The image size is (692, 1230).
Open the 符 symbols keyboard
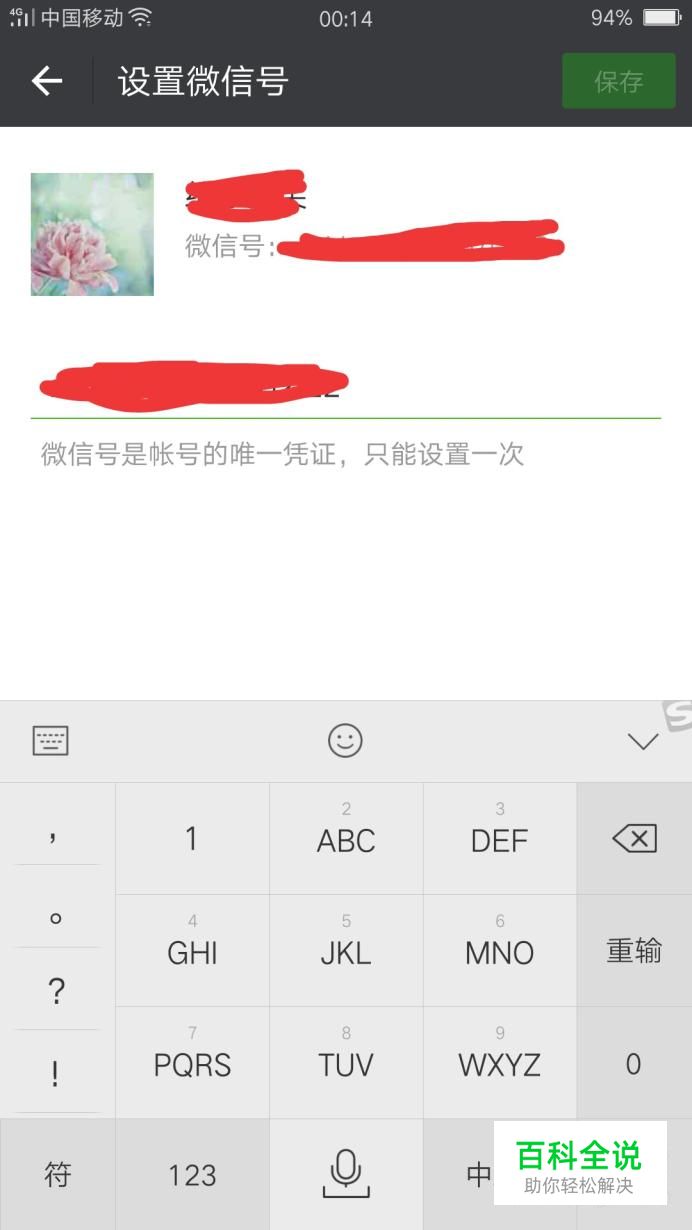pos(58,1175)
